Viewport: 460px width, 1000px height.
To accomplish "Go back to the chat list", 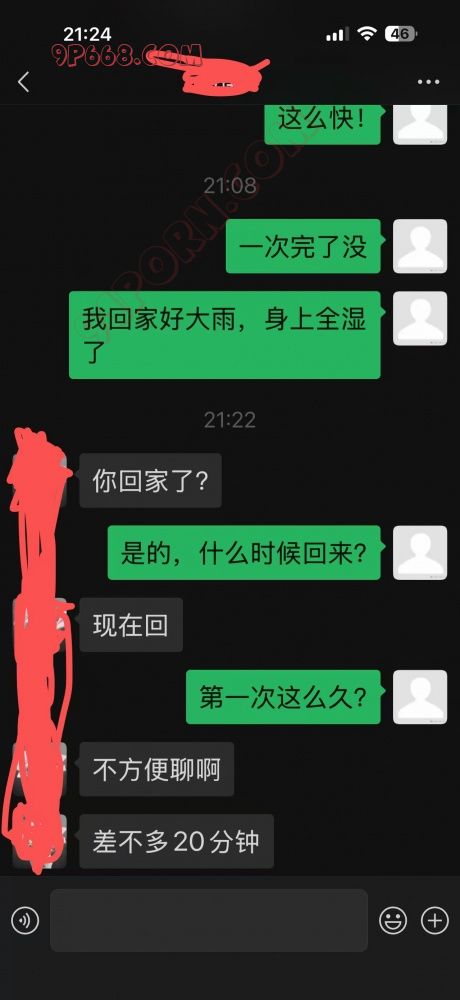I will 24,82.
